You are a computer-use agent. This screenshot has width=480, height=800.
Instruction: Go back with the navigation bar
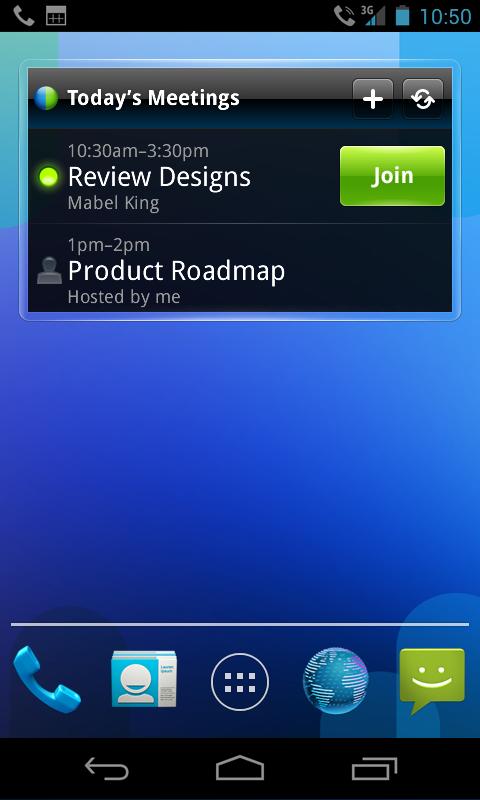[107, 768]
